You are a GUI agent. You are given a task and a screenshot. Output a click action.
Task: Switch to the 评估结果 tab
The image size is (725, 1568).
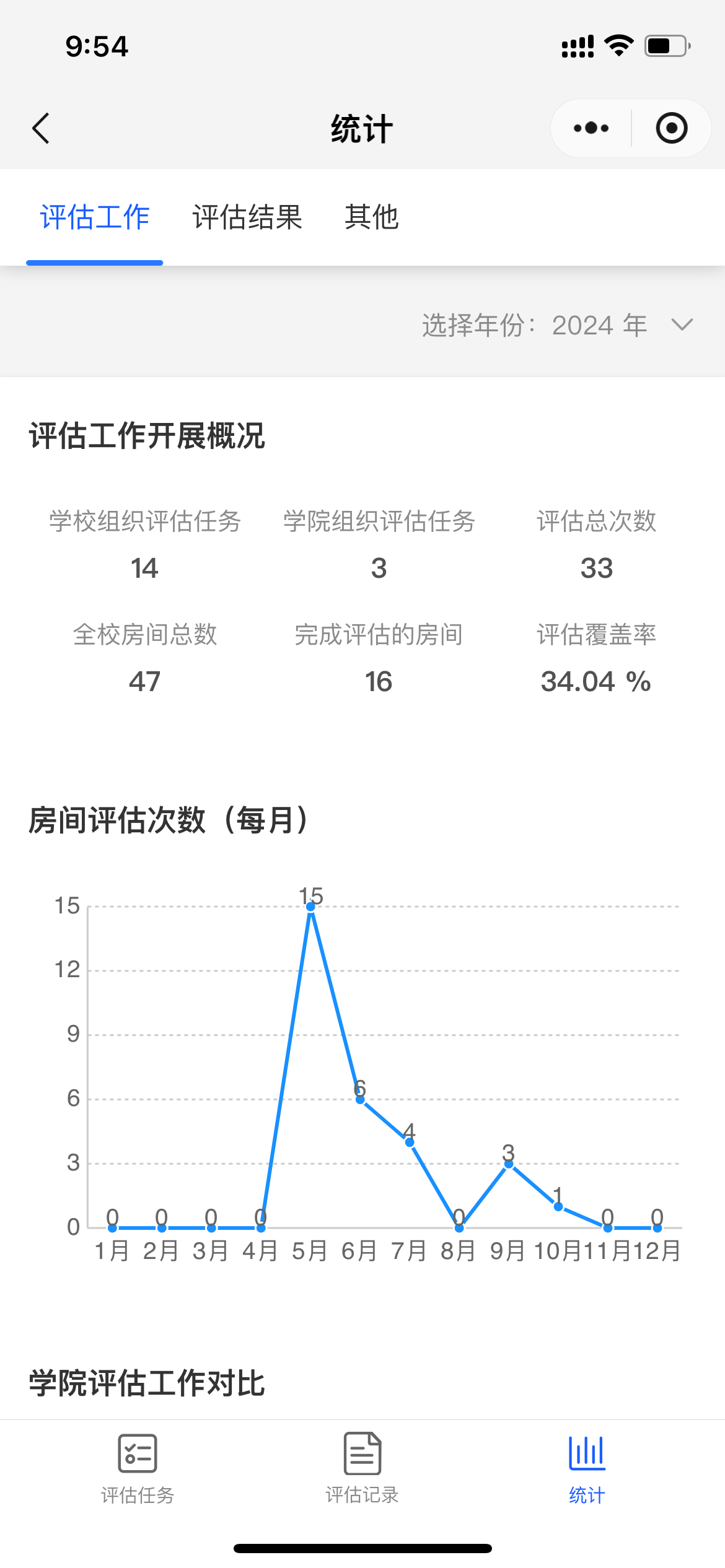(247, 217)
